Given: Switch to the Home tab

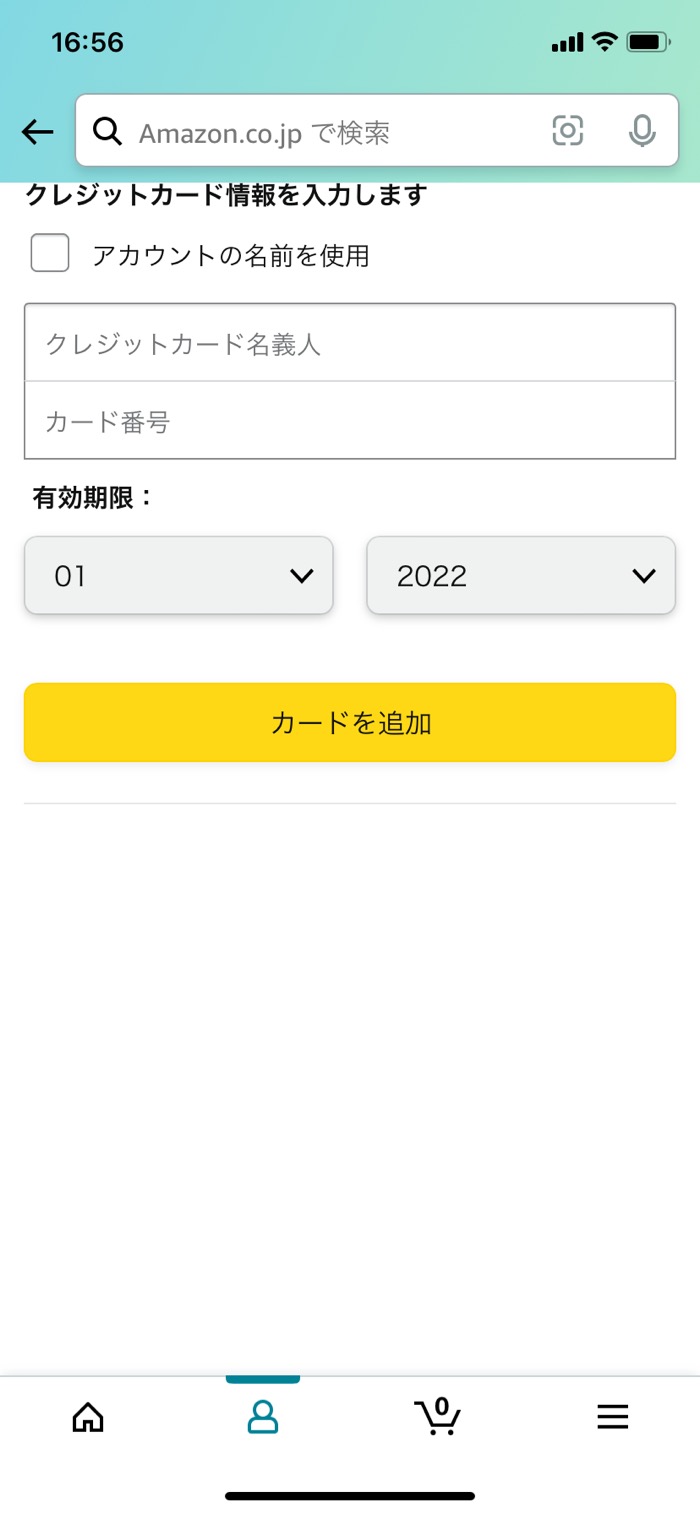Looking at the screenshot, I should [x=88, y=1416].
